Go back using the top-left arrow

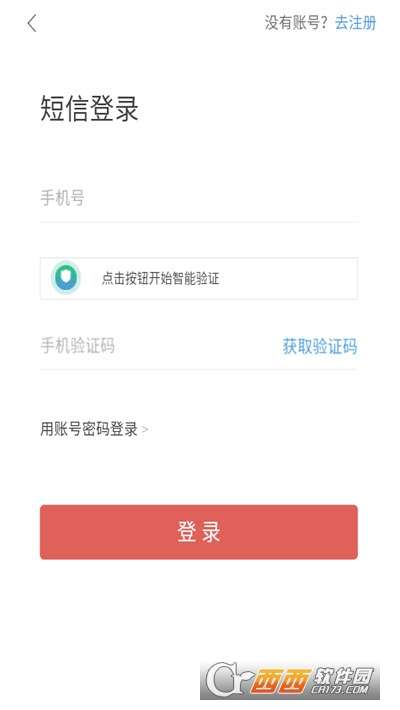tap(32, 23)
